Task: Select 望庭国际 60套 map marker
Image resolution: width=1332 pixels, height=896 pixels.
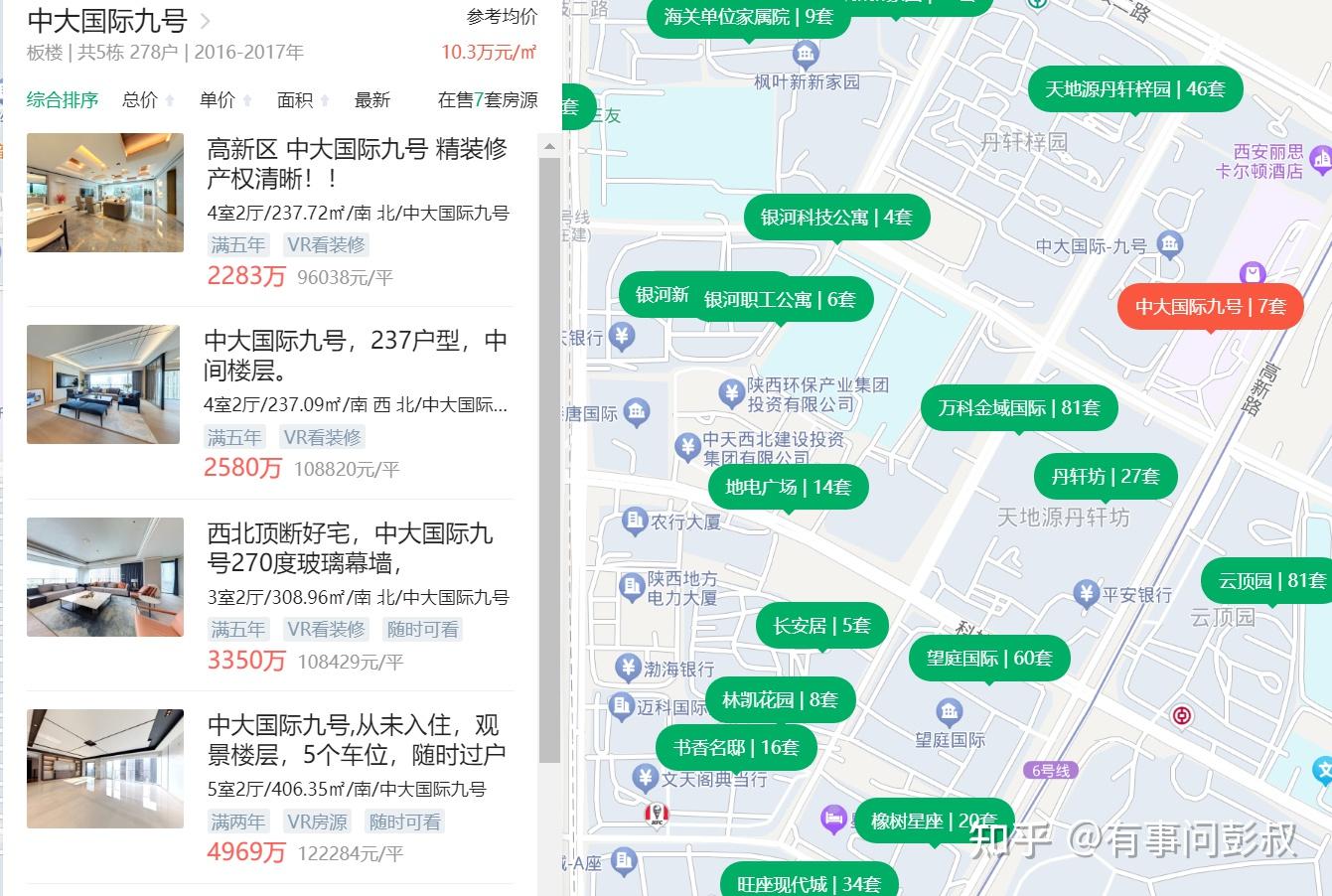Action: pyautogui.click(x=989, y=659)
